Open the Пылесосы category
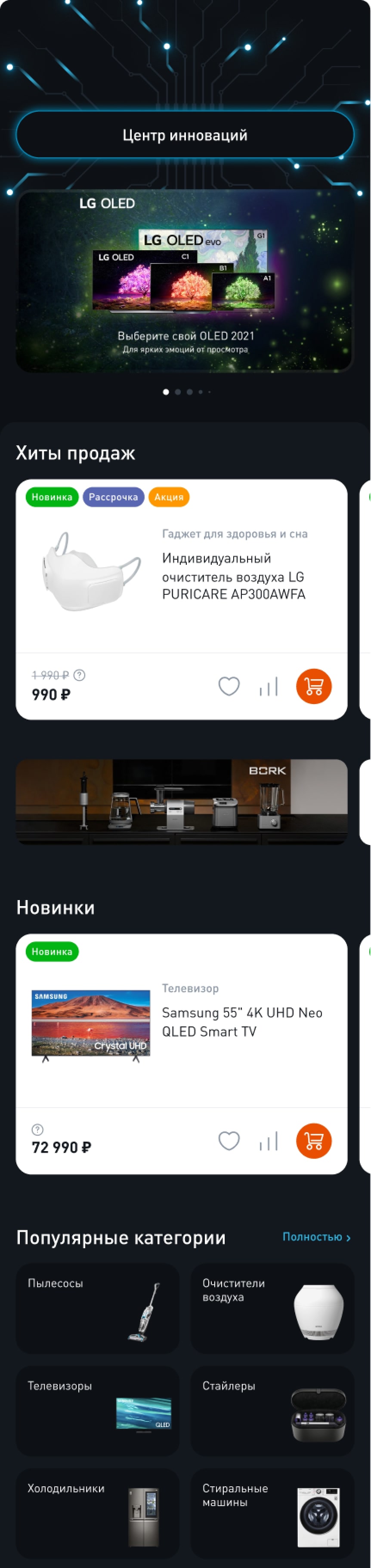This screenshot has width=371, height=1568. (97, 1308)
